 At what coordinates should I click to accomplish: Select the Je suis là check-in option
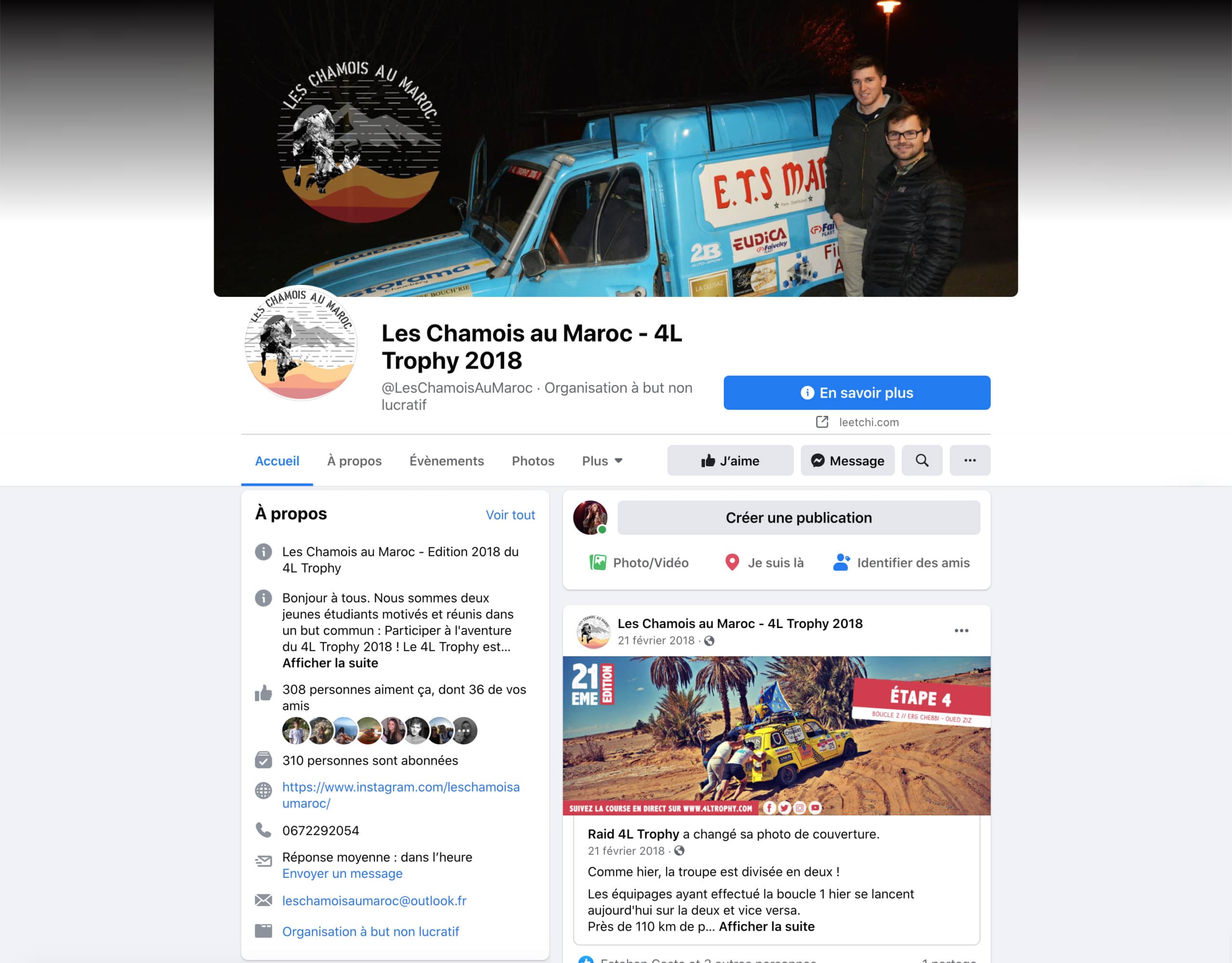point(764,563)
